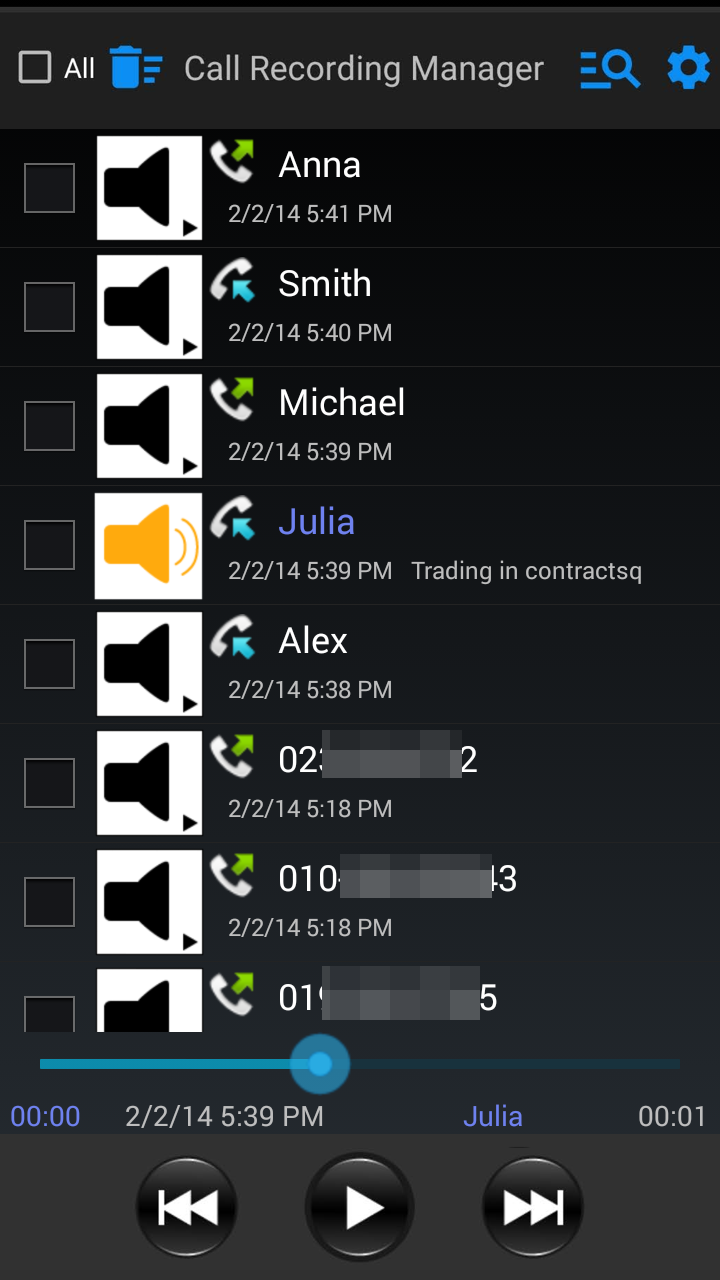Open the settings gear

[688, 68]
